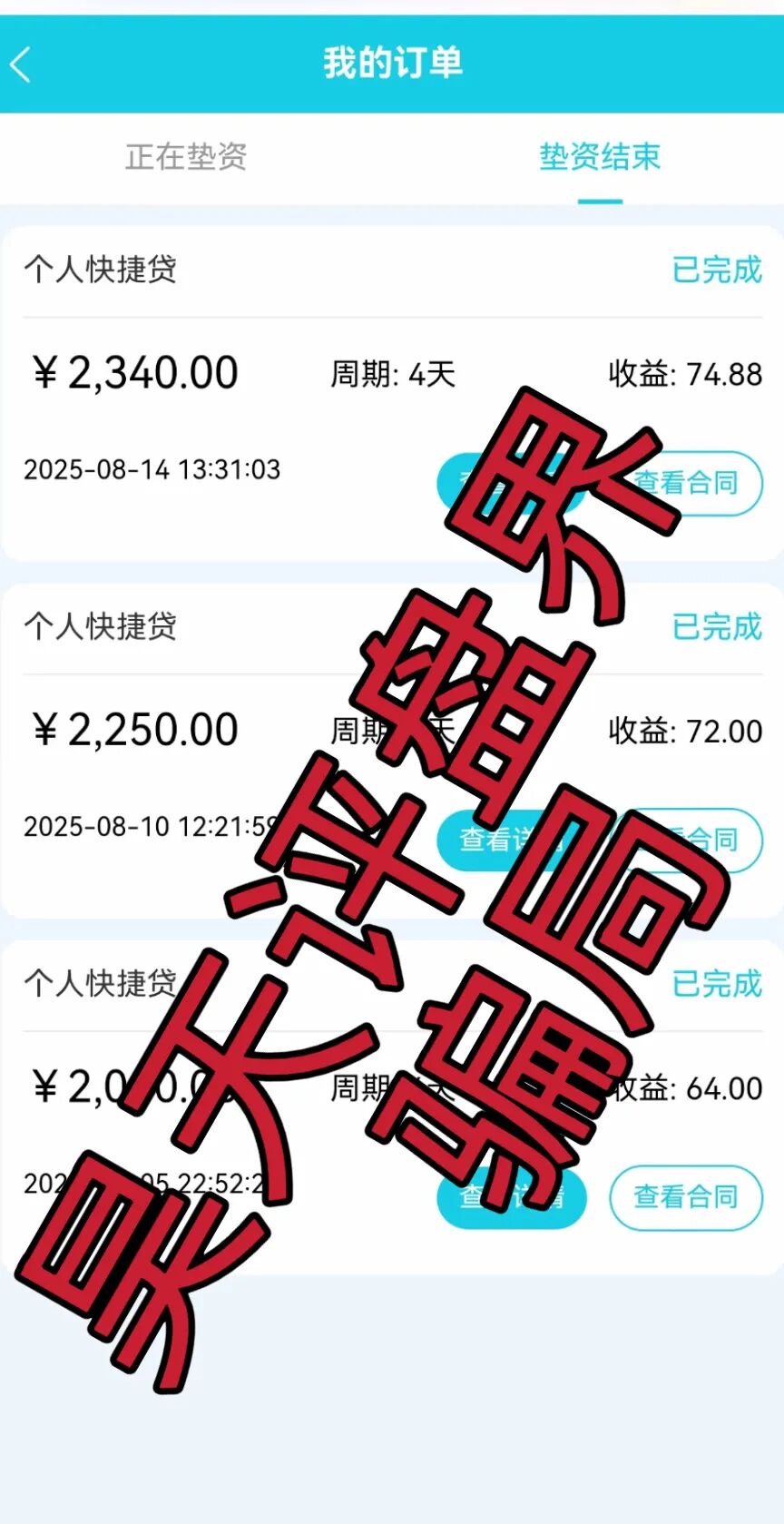Viewport: 784px width, 1524px height.
Task: Click 查看合同 on the first order
Action: 685,483
